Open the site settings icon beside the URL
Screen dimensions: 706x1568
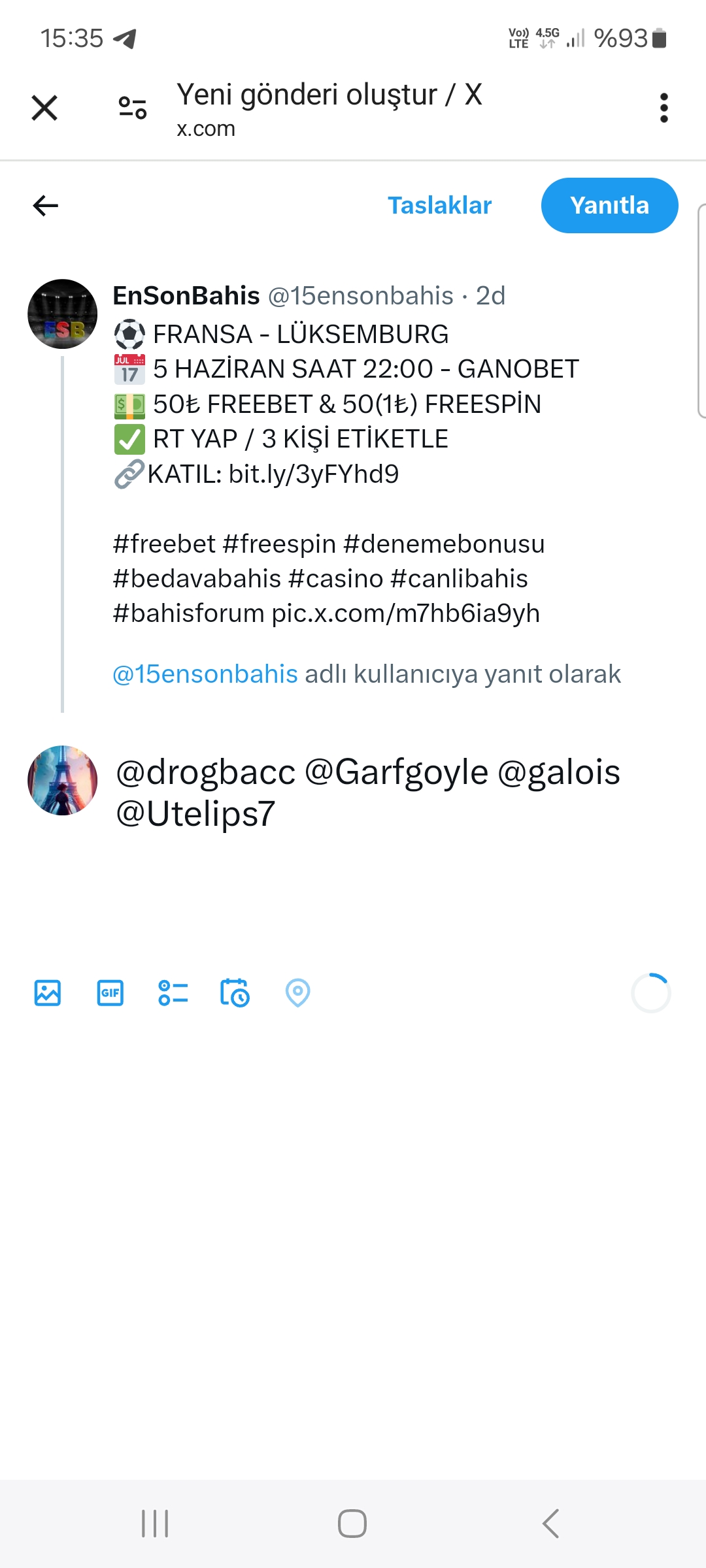pos(133,108)
